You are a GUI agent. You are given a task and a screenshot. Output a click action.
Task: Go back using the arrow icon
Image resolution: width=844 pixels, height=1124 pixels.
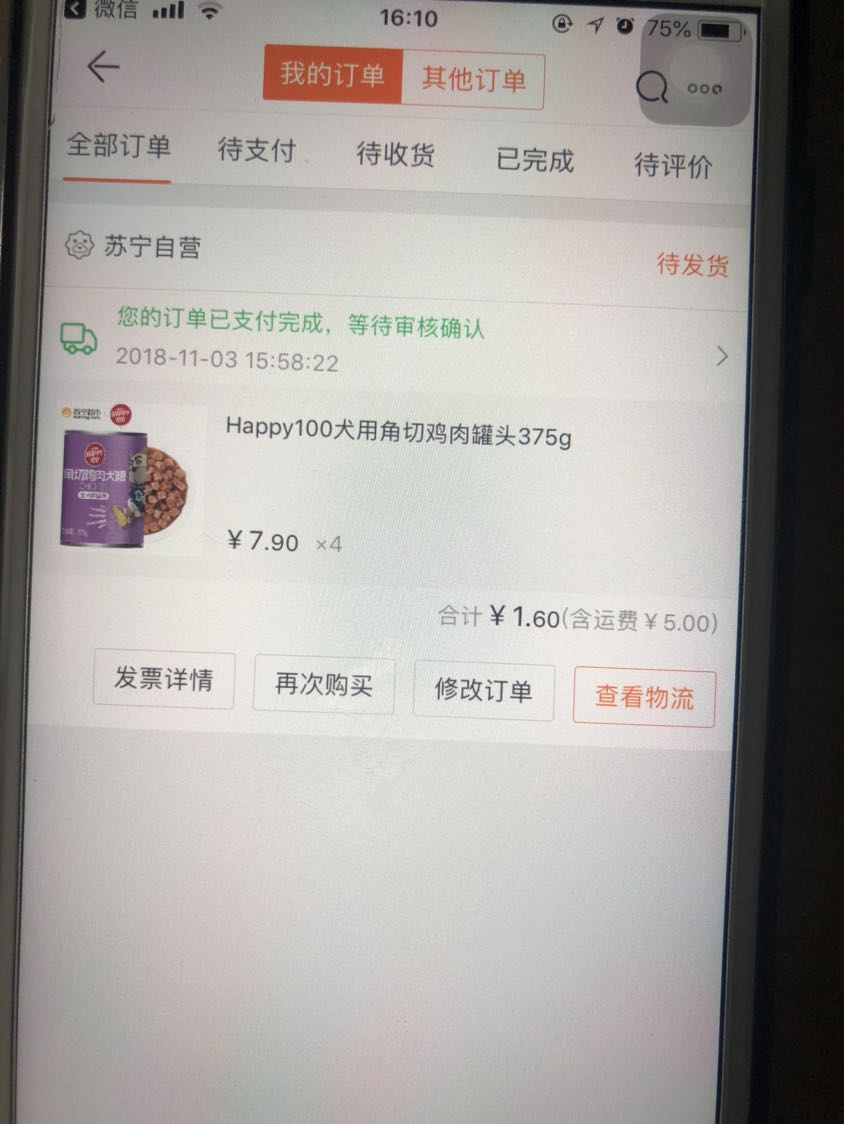[103, 67]
